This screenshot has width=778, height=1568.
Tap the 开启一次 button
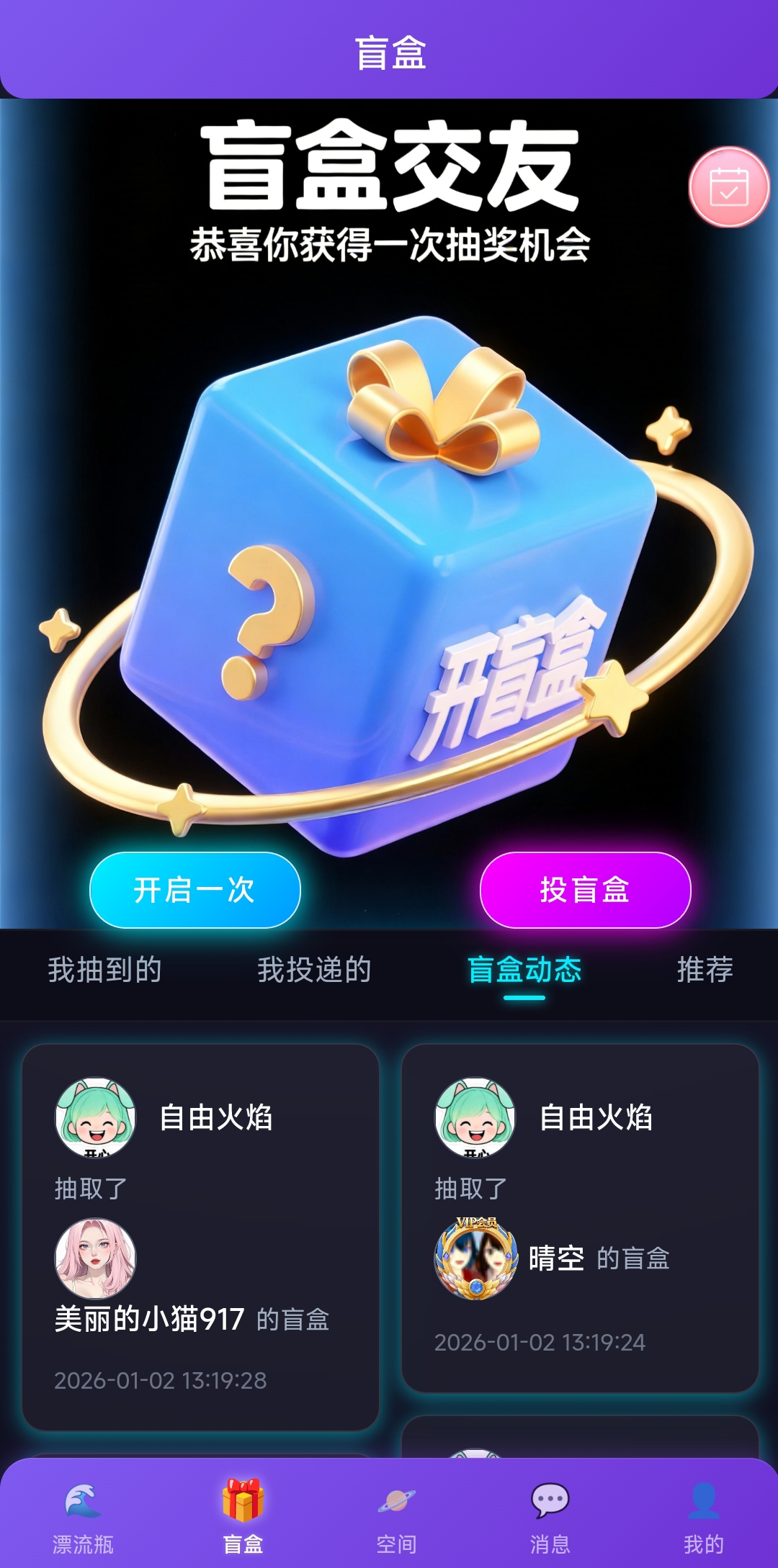(x=194, y=890)
